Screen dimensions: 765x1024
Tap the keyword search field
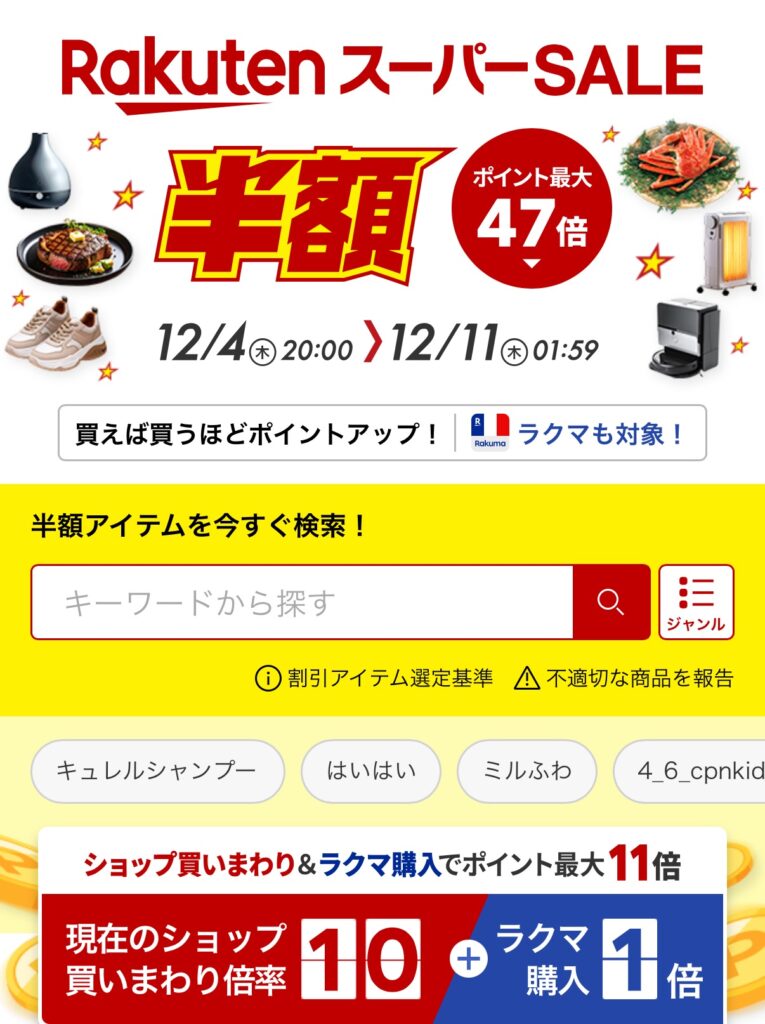coord(302,602)
